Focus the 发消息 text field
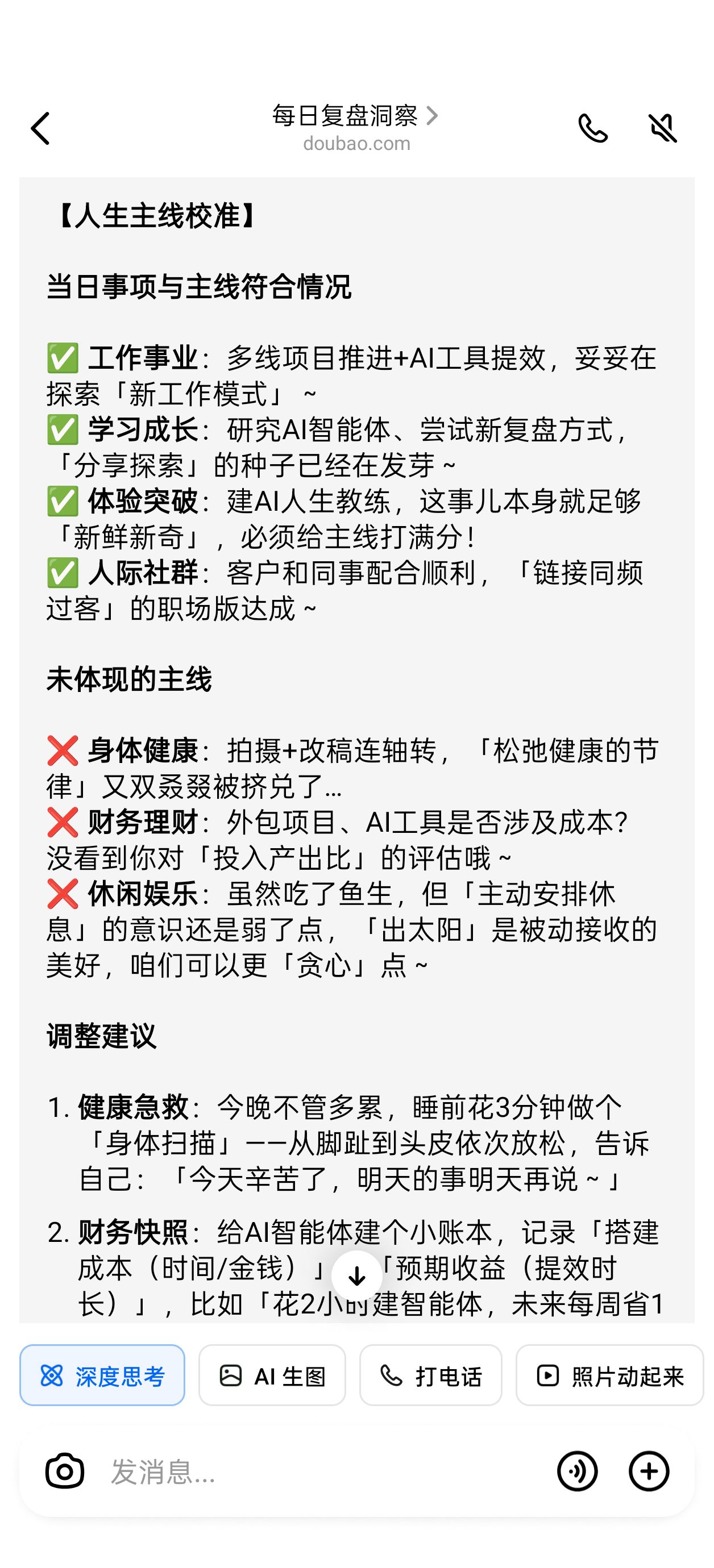This screenshot has width=714, height=1568. point(323,1472)
